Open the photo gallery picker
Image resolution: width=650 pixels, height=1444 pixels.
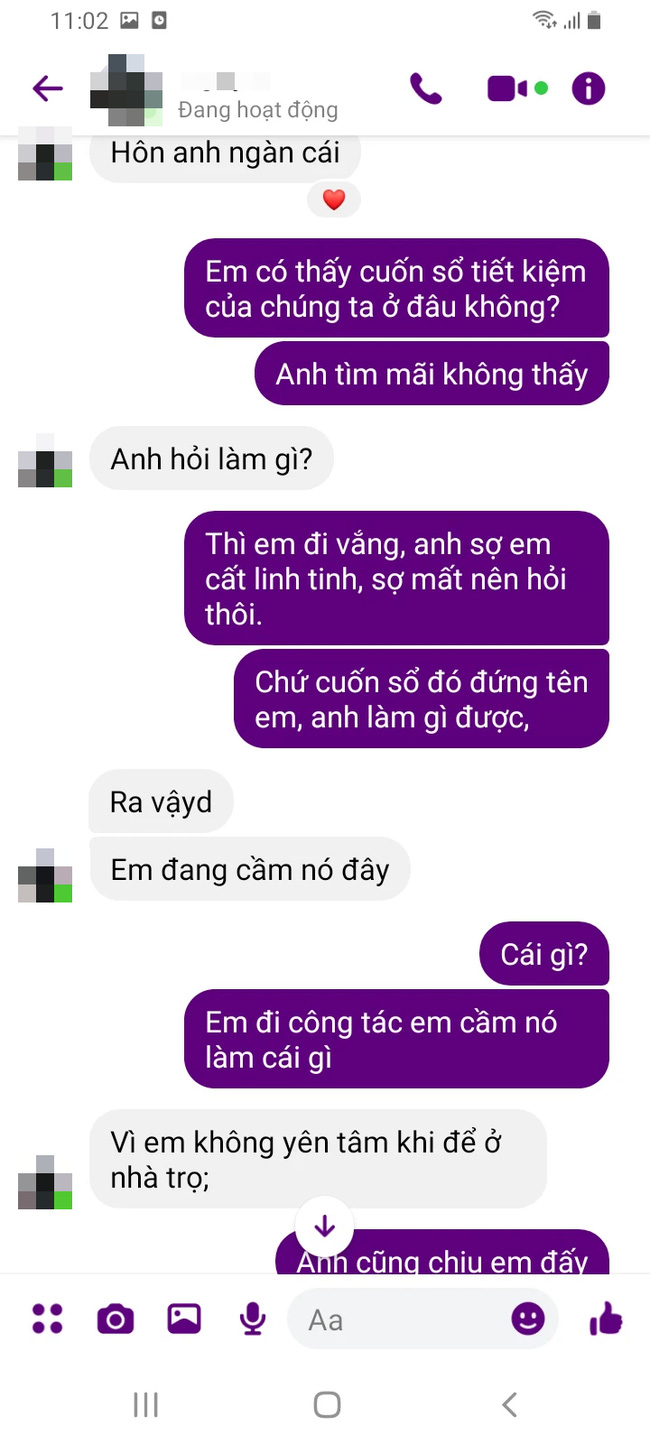tap(184, 1319)
